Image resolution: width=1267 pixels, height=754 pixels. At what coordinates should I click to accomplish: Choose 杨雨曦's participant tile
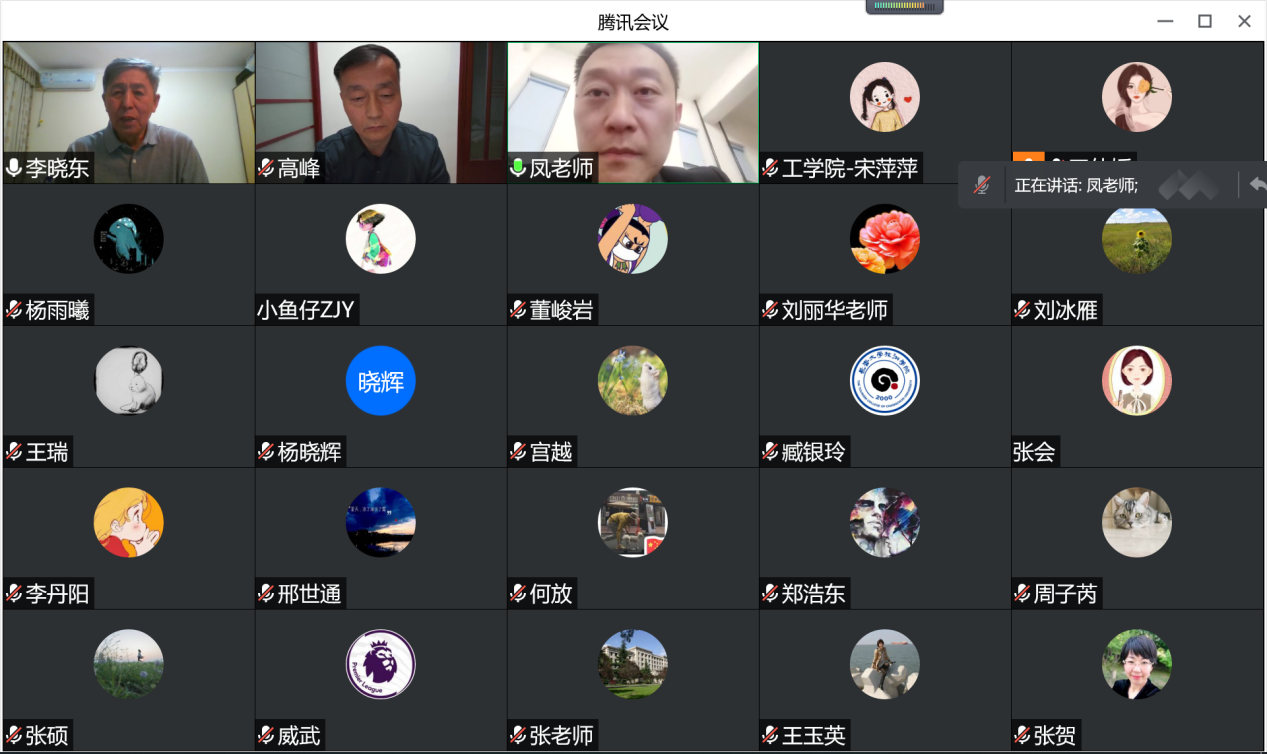coord(129,254)
